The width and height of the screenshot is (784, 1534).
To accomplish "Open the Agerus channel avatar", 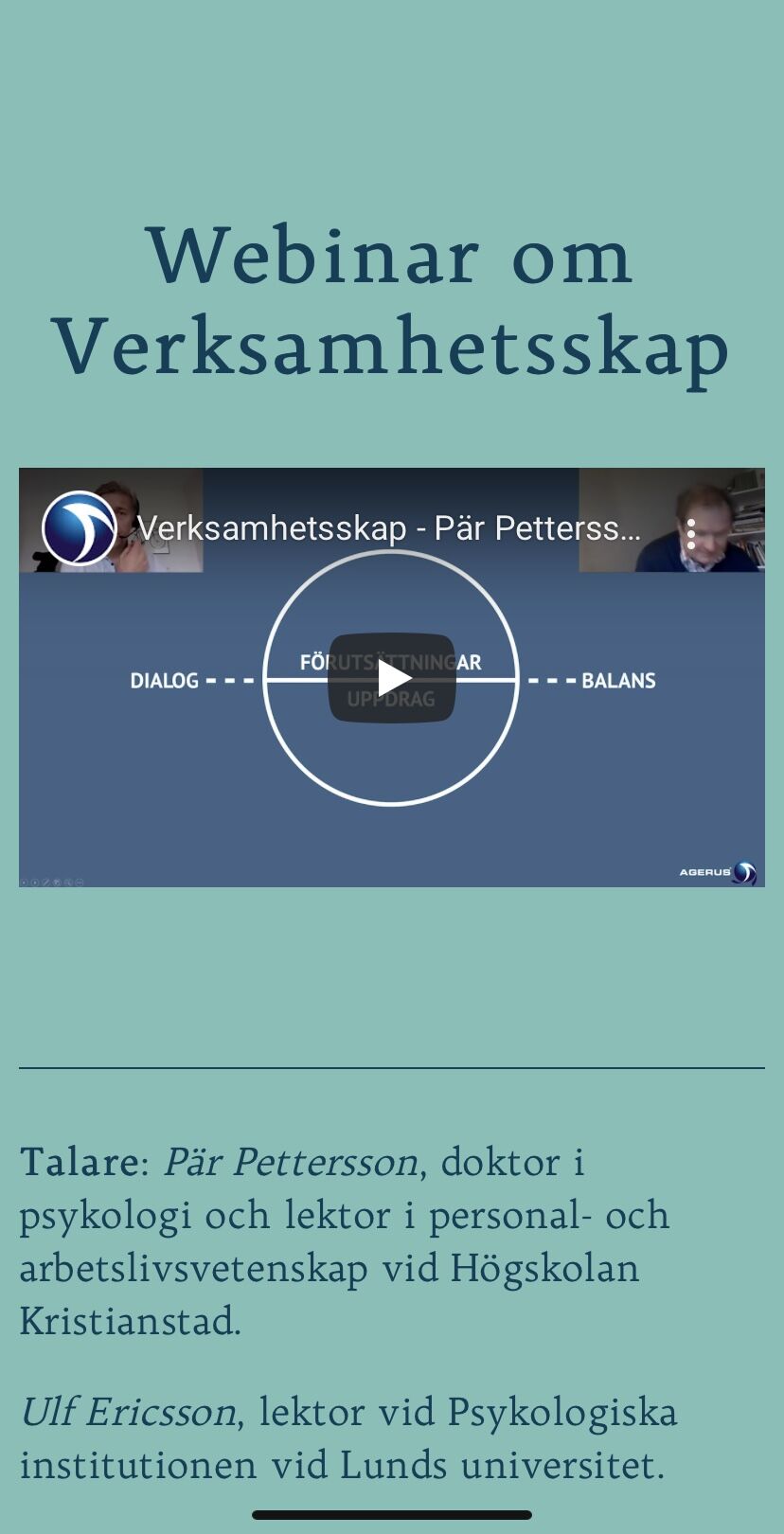I will click(x=80, y=528).
